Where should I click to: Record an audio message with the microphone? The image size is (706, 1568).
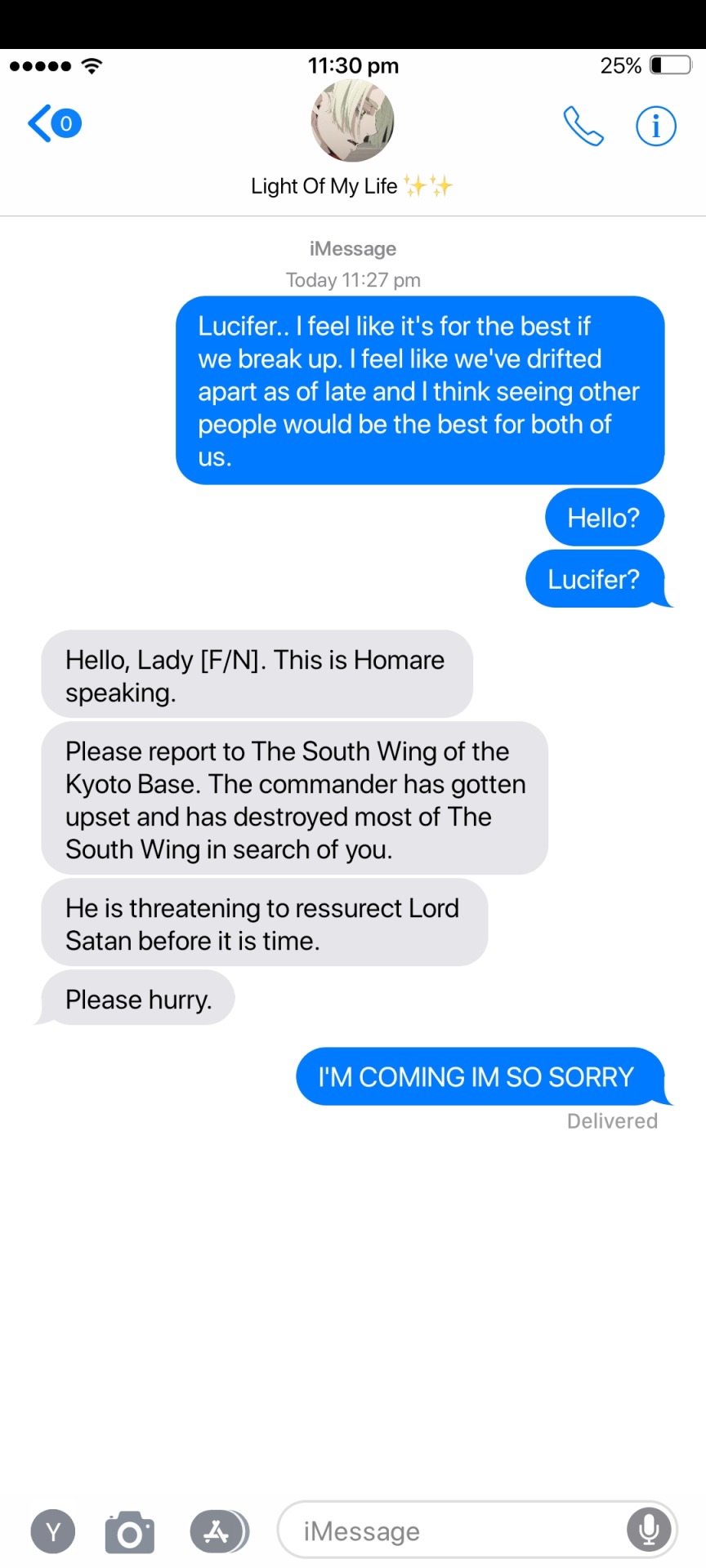649,1530
